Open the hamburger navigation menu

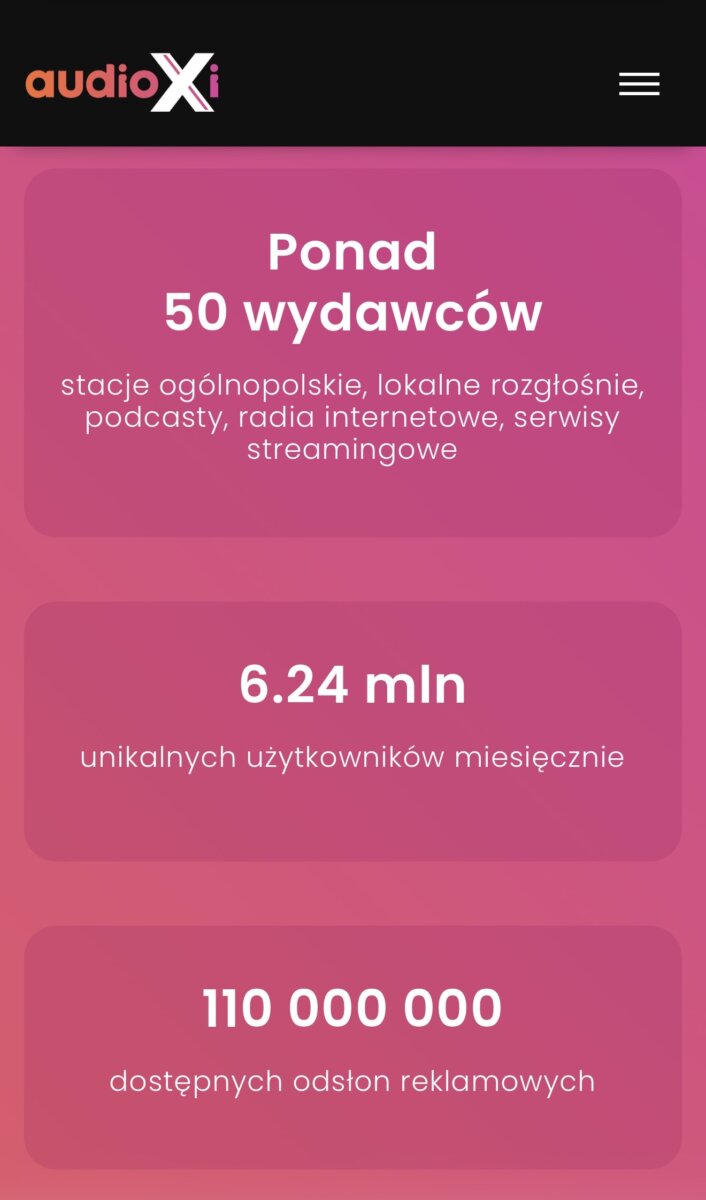(x=639, y=84)
